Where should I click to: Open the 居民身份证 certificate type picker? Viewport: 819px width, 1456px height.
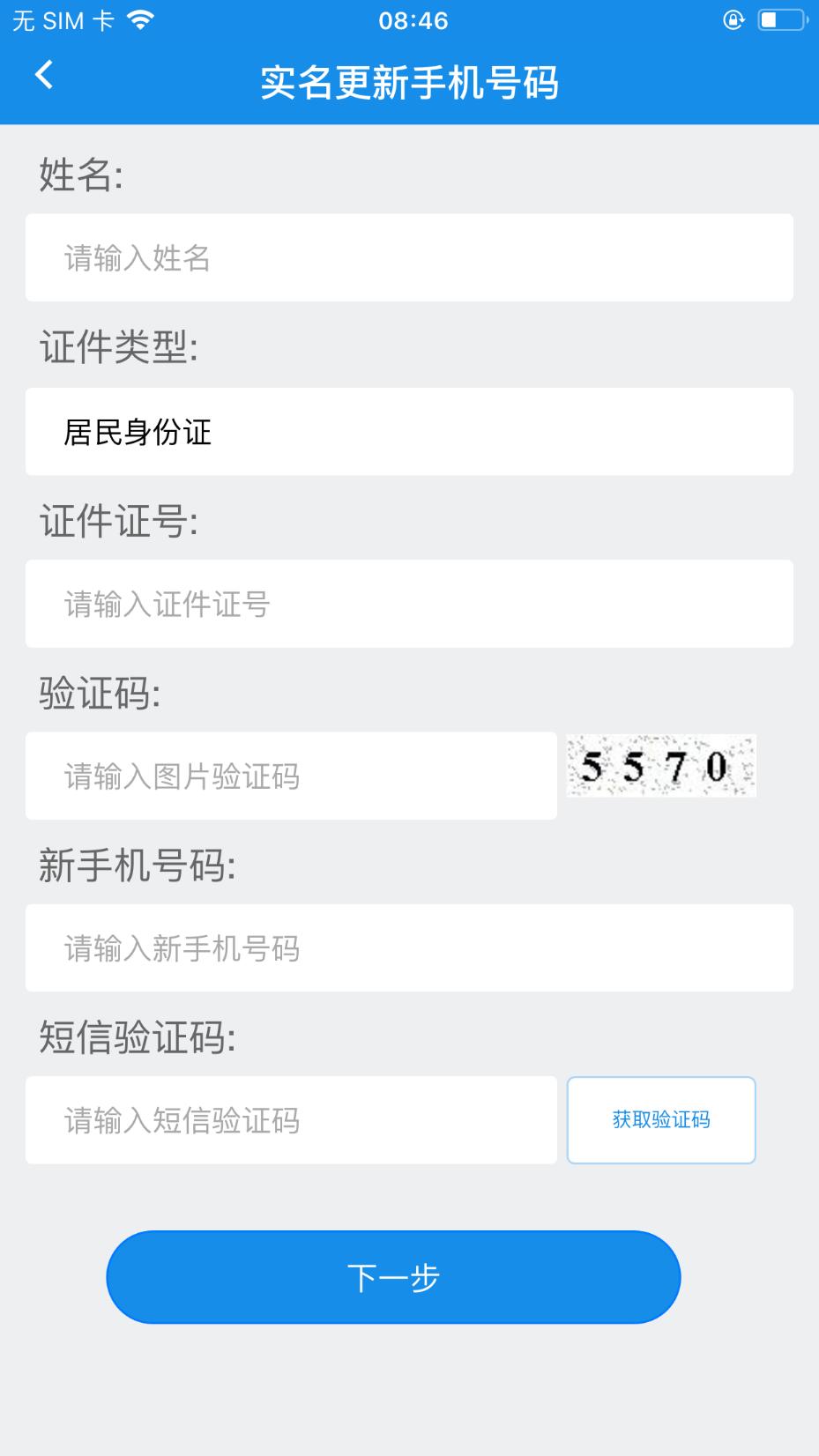(x=409, y=432)
